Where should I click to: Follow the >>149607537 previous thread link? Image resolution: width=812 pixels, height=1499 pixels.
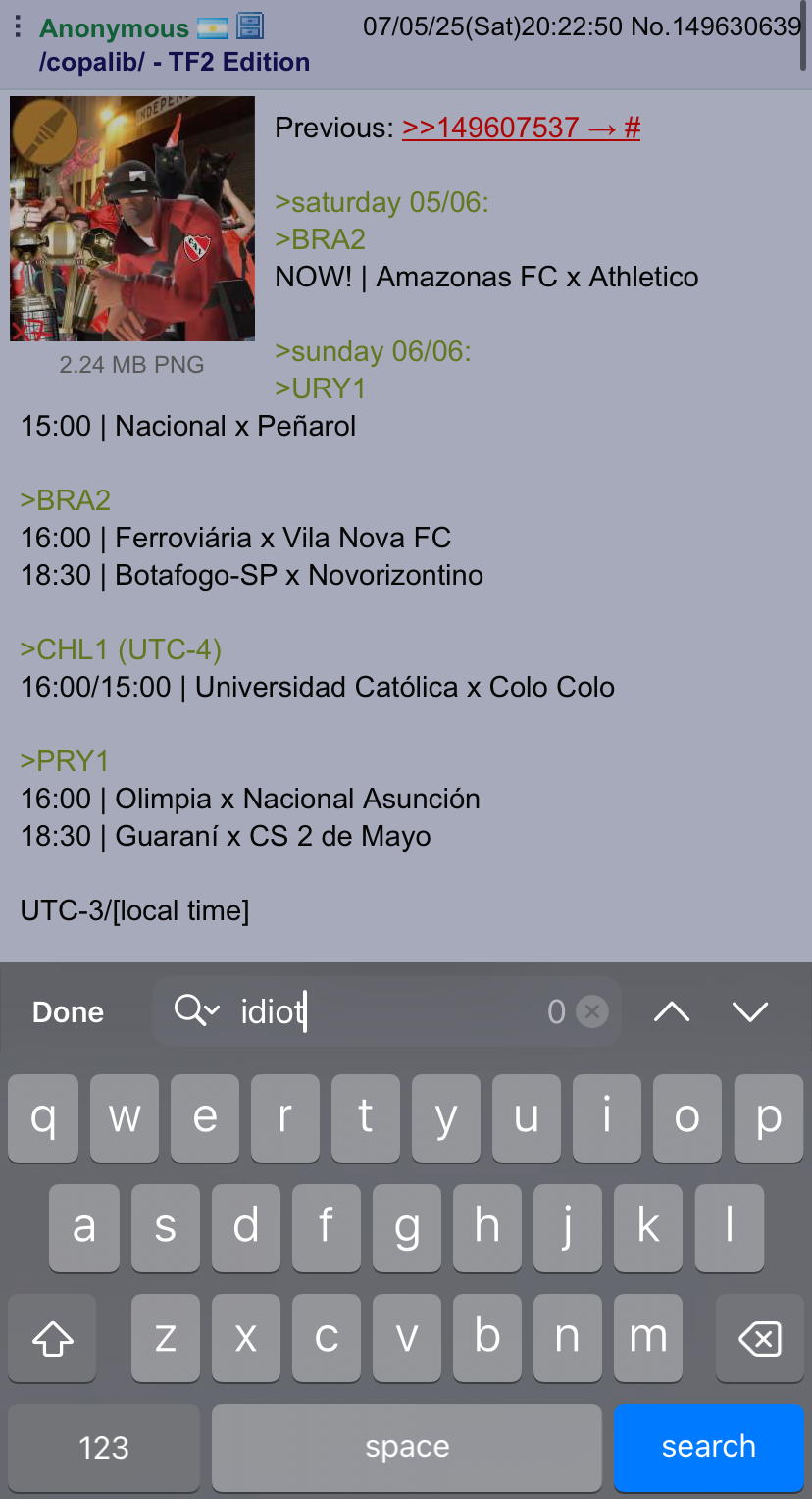(x=521, y=128)
